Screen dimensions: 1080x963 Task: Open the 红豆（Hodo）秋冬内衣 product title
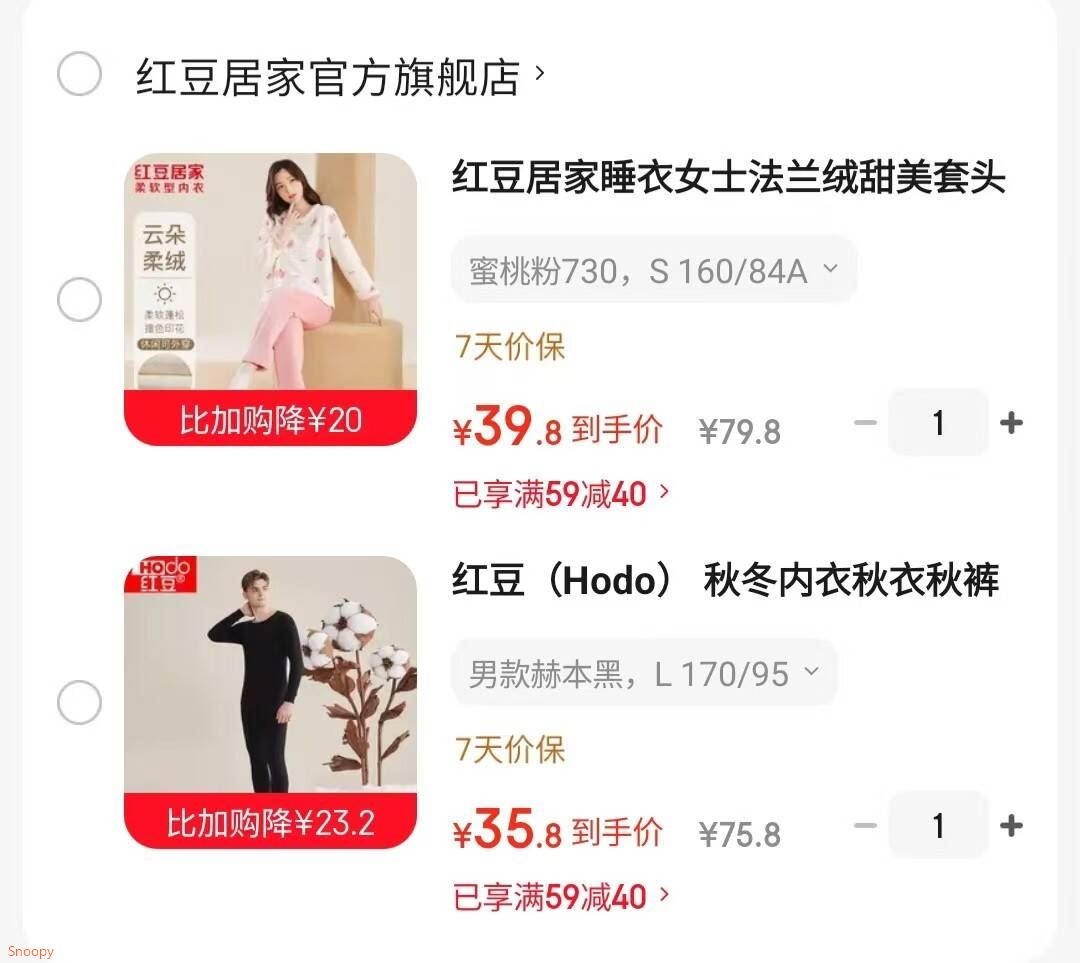[725, 581]
